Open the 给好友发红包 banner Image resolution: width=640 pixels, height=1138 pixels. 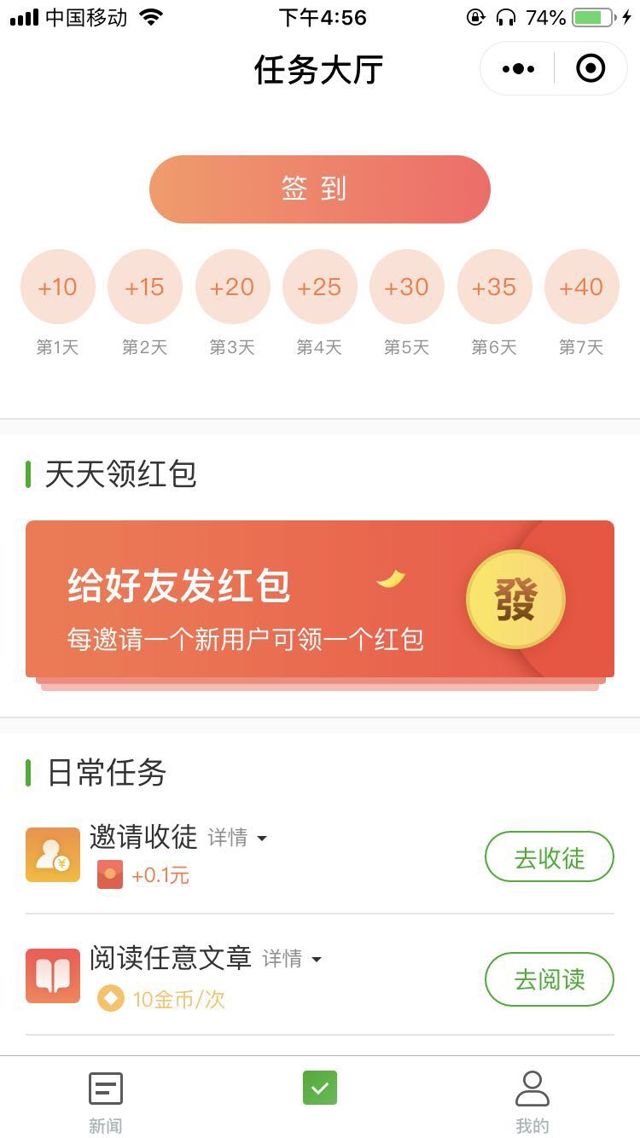319,600
